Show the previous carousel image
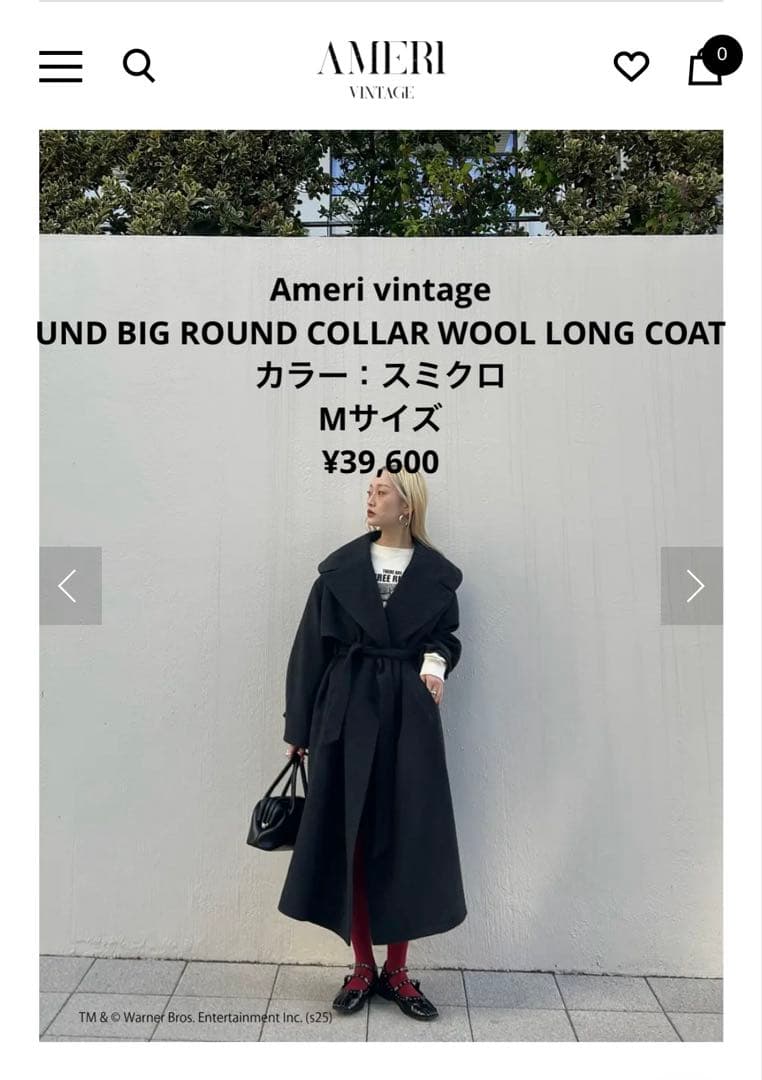762x1080 pixels. click(x=70, y=586)
